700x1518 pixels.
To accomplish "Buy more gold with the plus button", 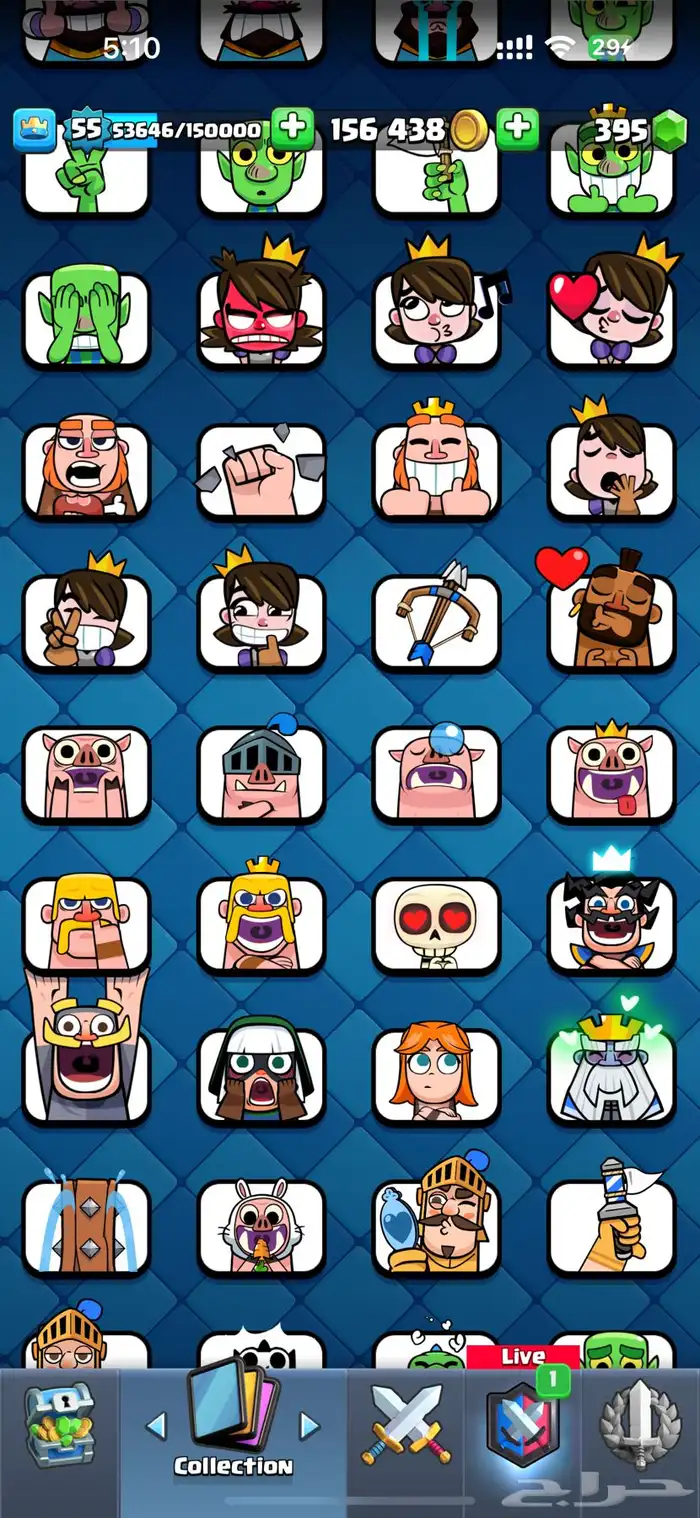I will [x=517, y=130].
